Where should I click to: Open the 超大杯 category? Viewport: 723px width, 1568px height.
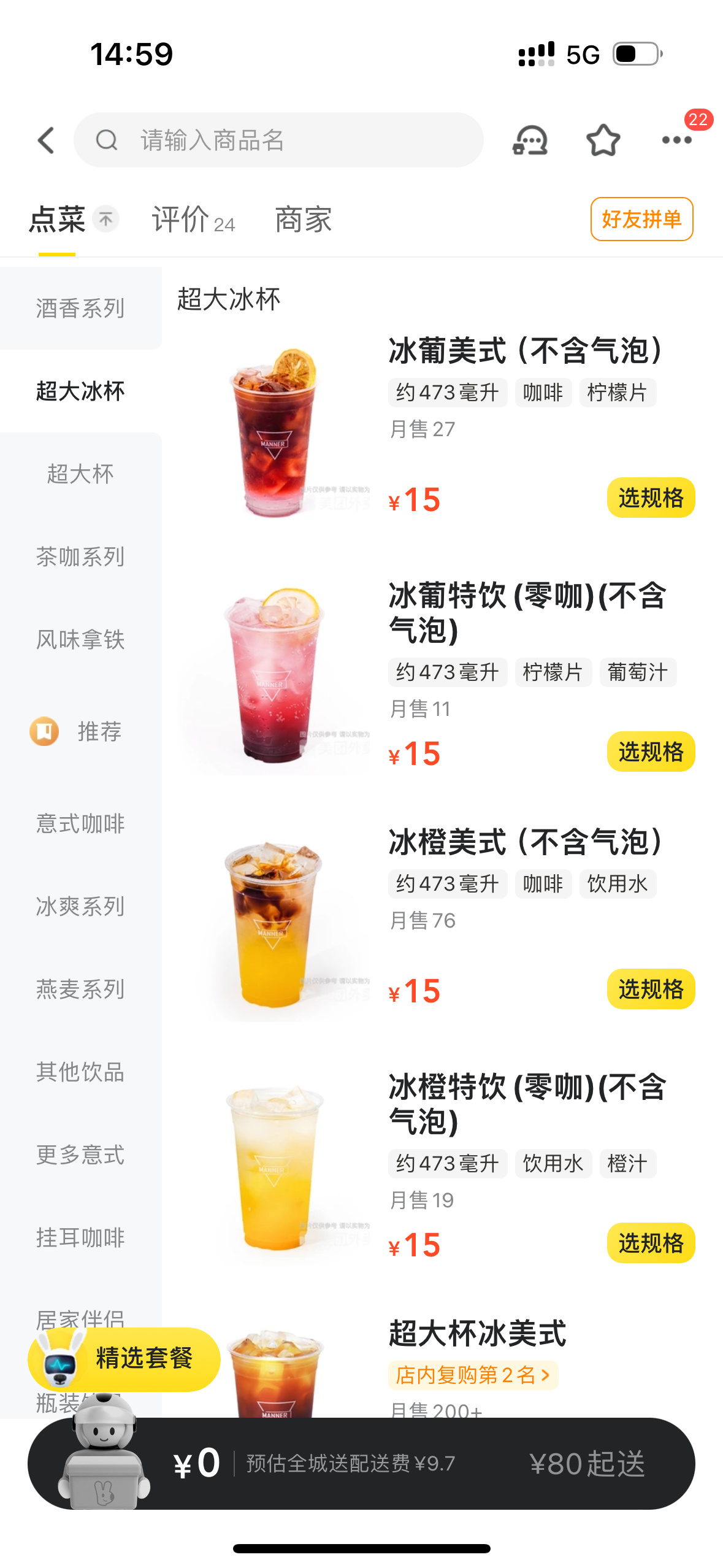pos(80,474)
